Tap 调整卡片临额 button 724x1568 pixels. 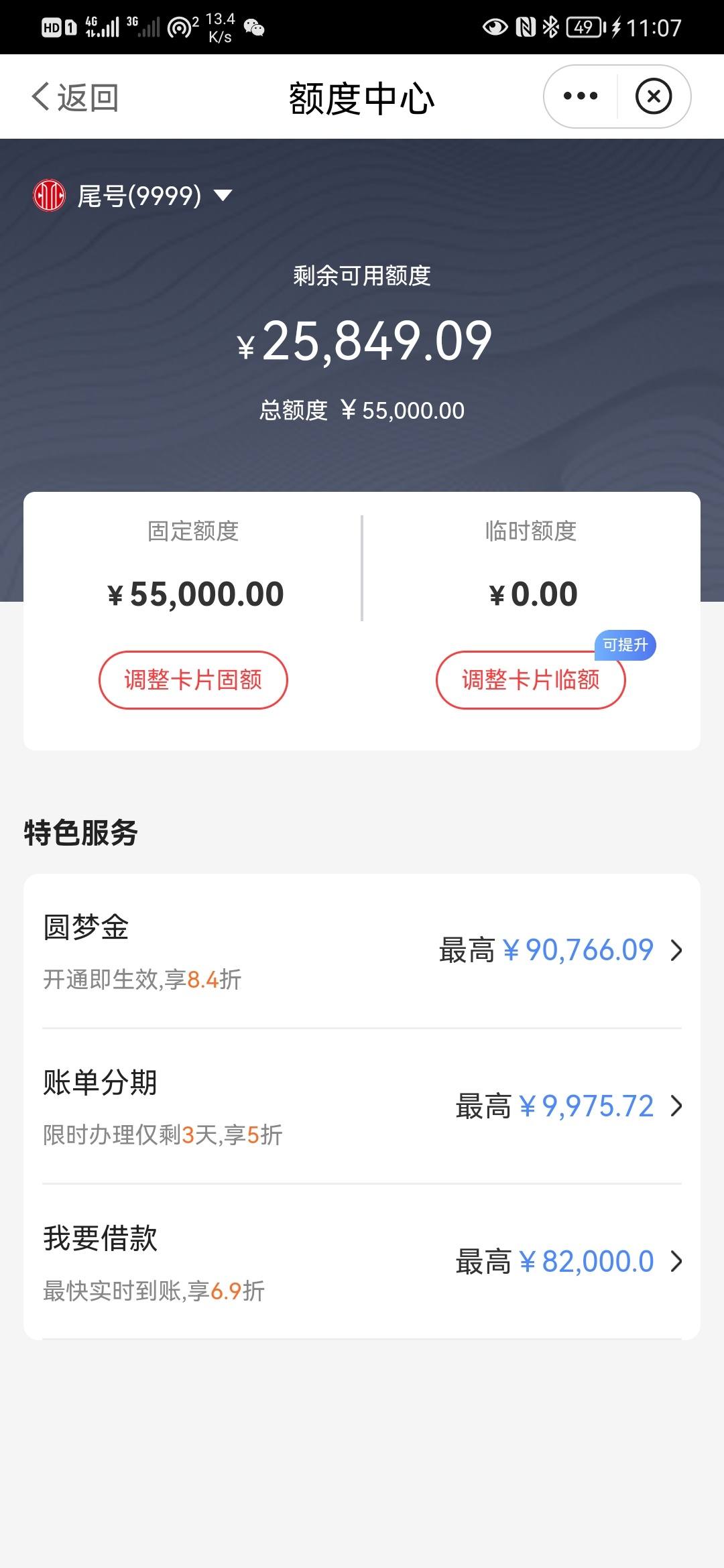pos(531,679)
